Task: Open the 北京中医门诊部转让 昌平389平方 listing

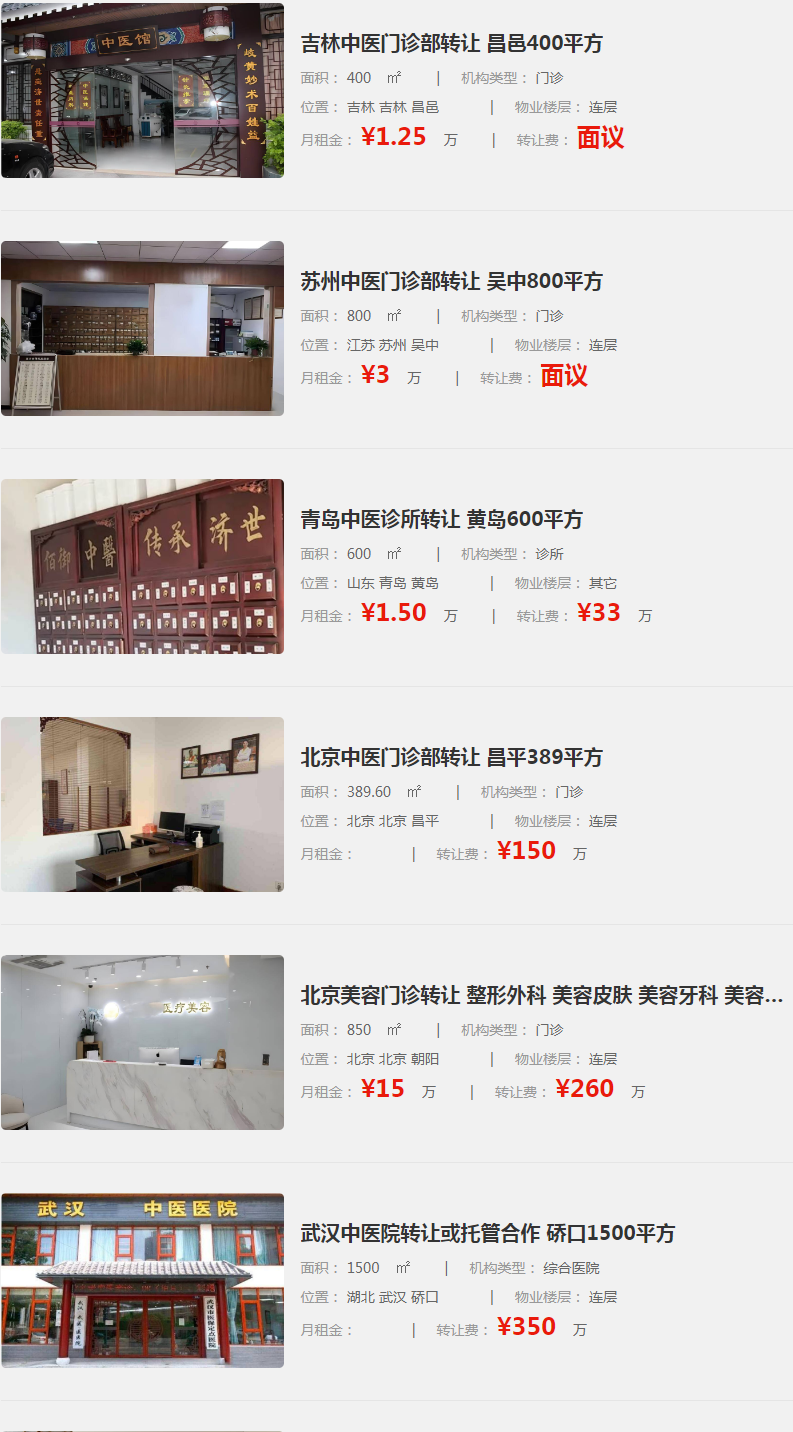Action: (451, 758)
